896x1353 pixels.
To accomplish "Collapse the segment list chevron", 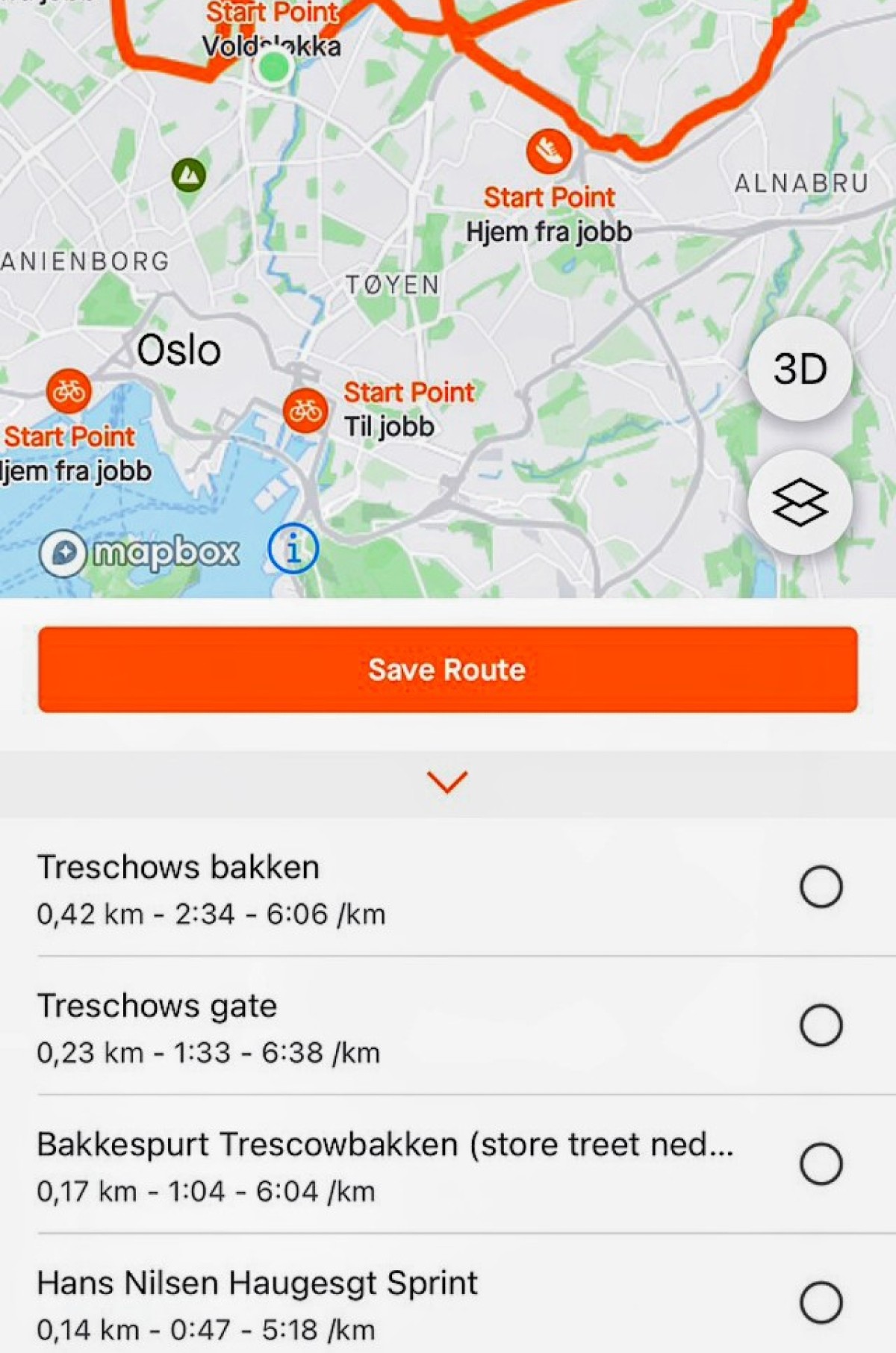I will (447, 782).
